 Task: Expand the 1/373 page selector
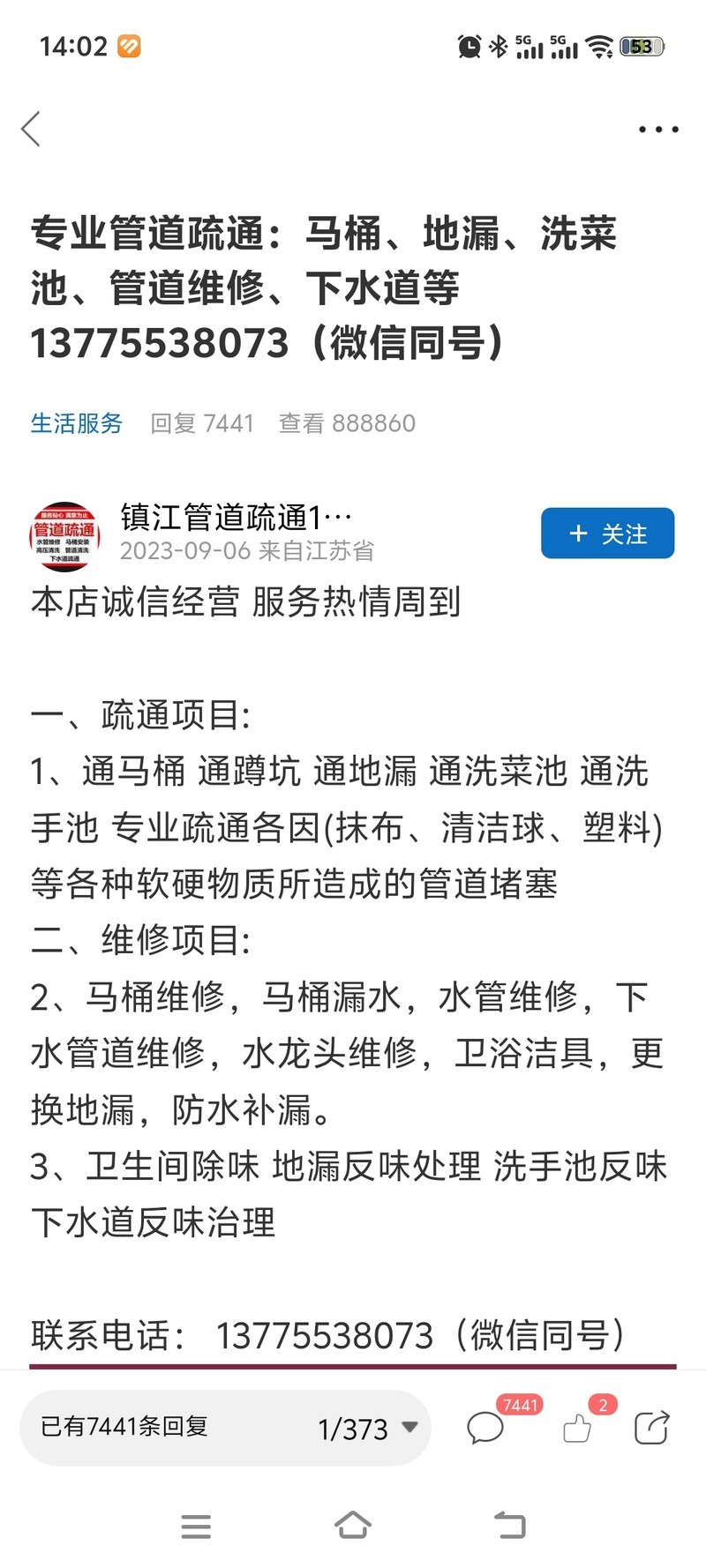(367, 1428)
